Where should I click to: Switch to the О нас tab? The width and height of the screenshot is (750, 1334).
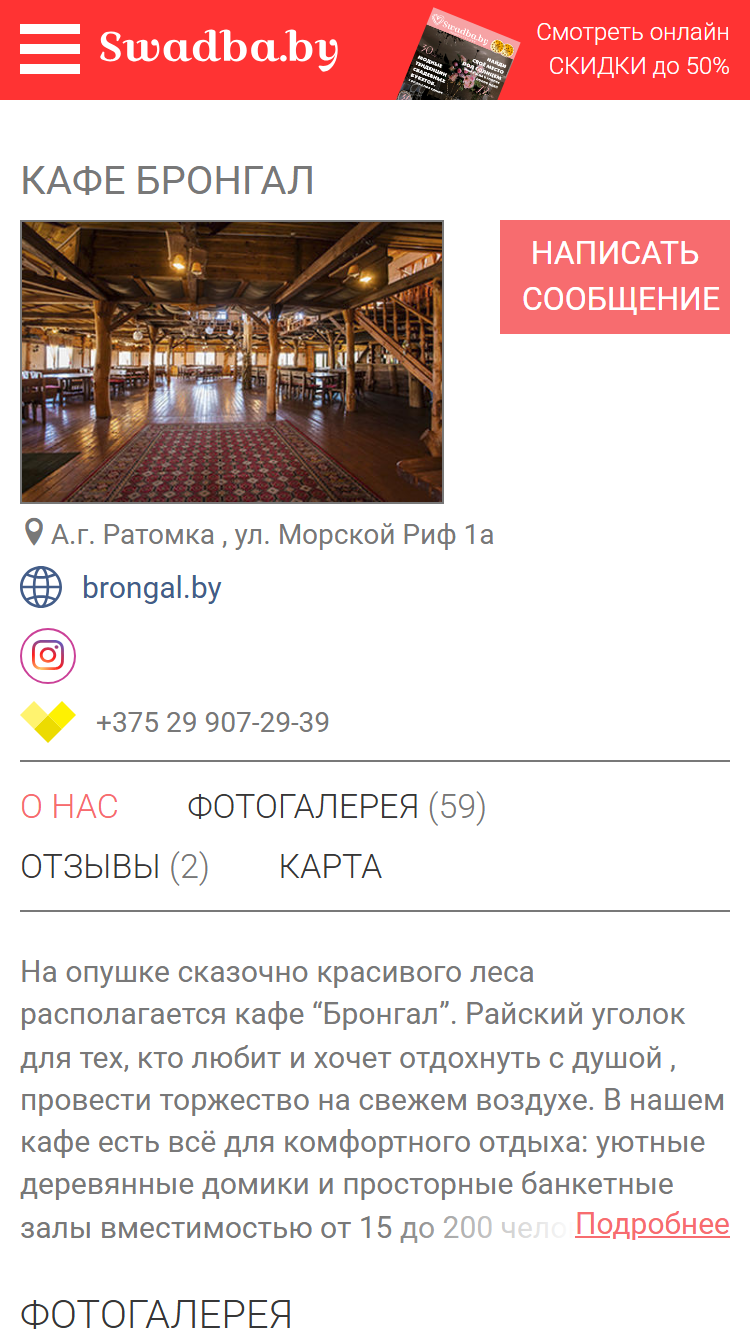click(x=70, y=806)
